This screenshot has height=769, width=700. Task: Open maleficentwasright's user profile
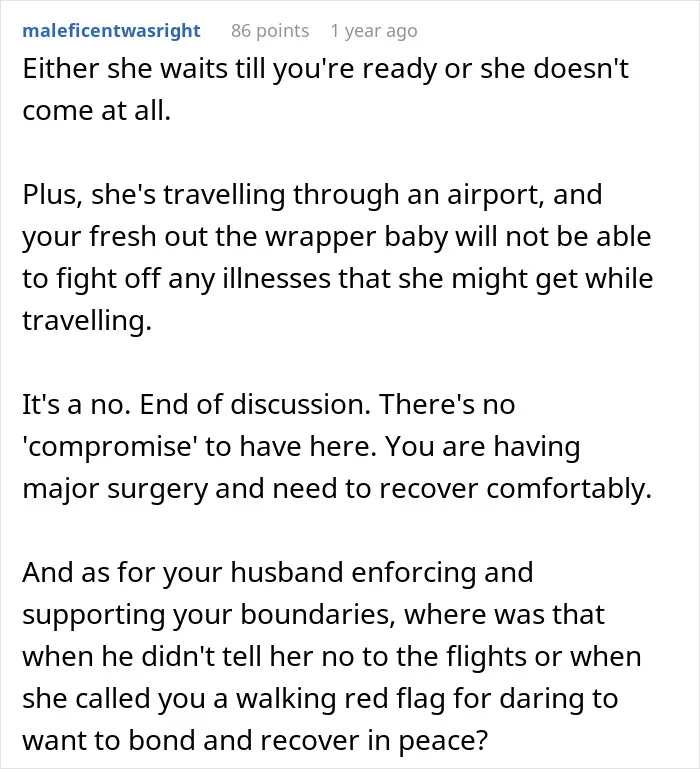(x=111, y=30)
